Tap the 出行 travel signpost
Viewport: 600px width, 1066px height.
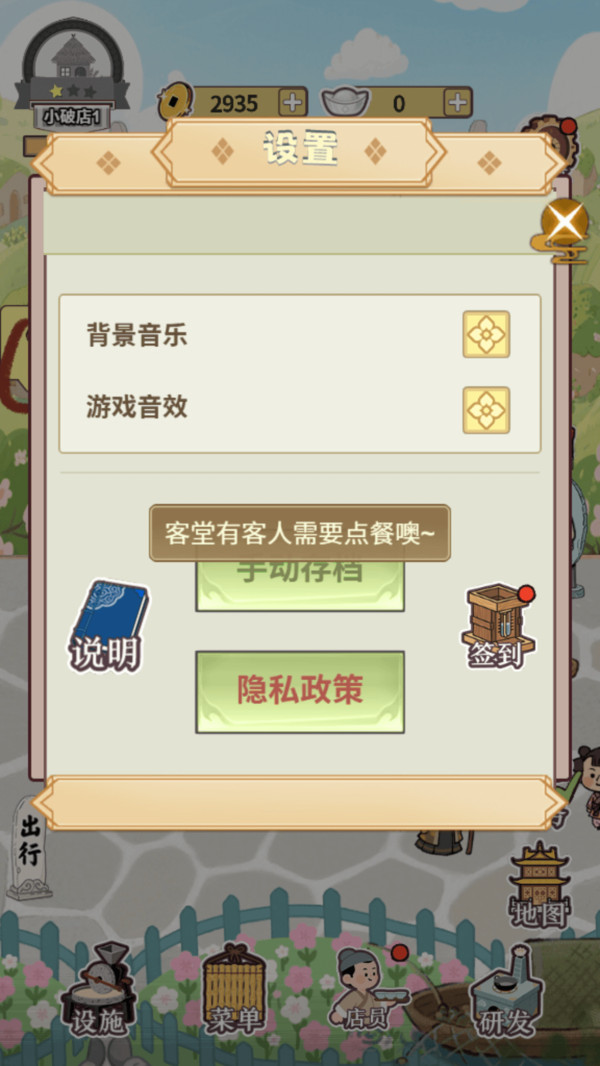click(30, 845)
